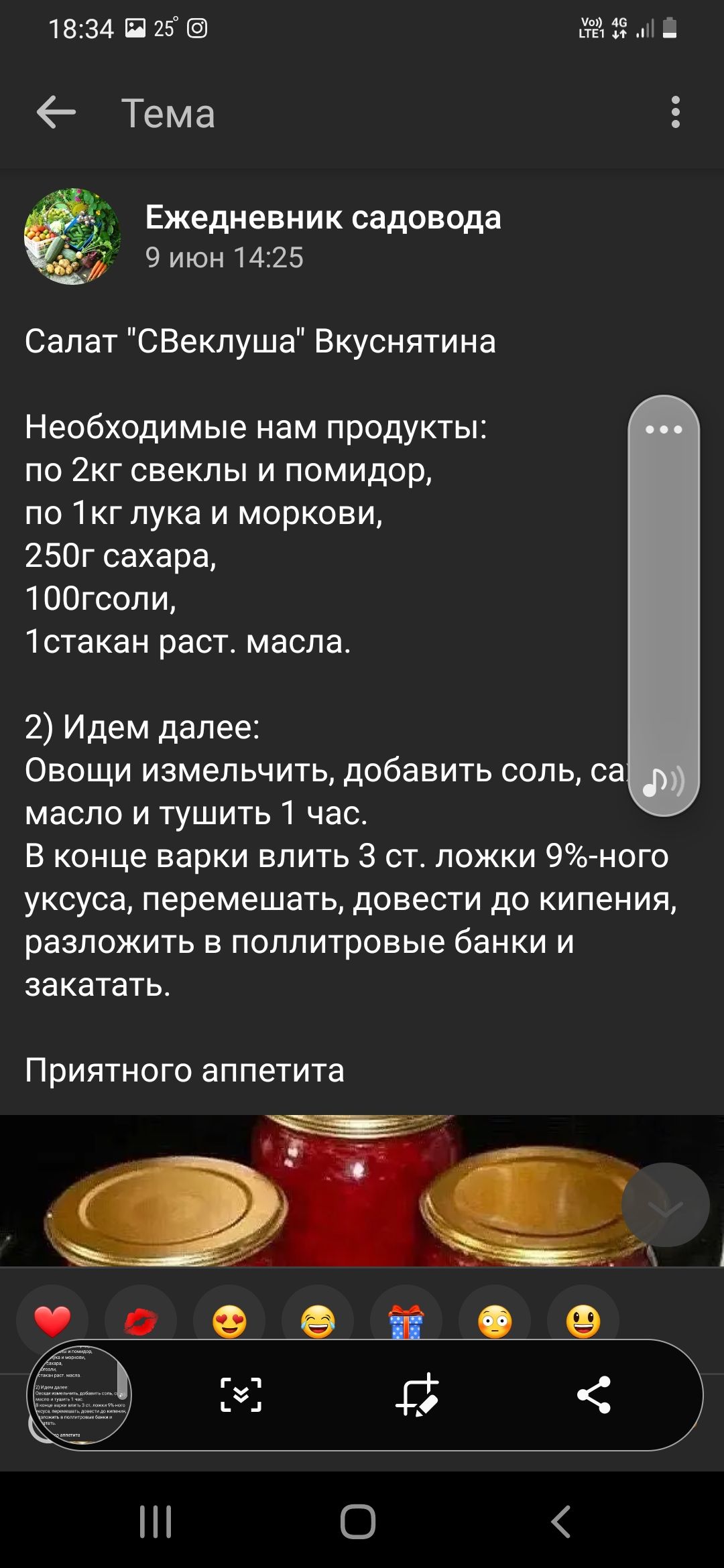React with the kiss lips emoji
The image size is (724, 1568).
pos(141,1321)
